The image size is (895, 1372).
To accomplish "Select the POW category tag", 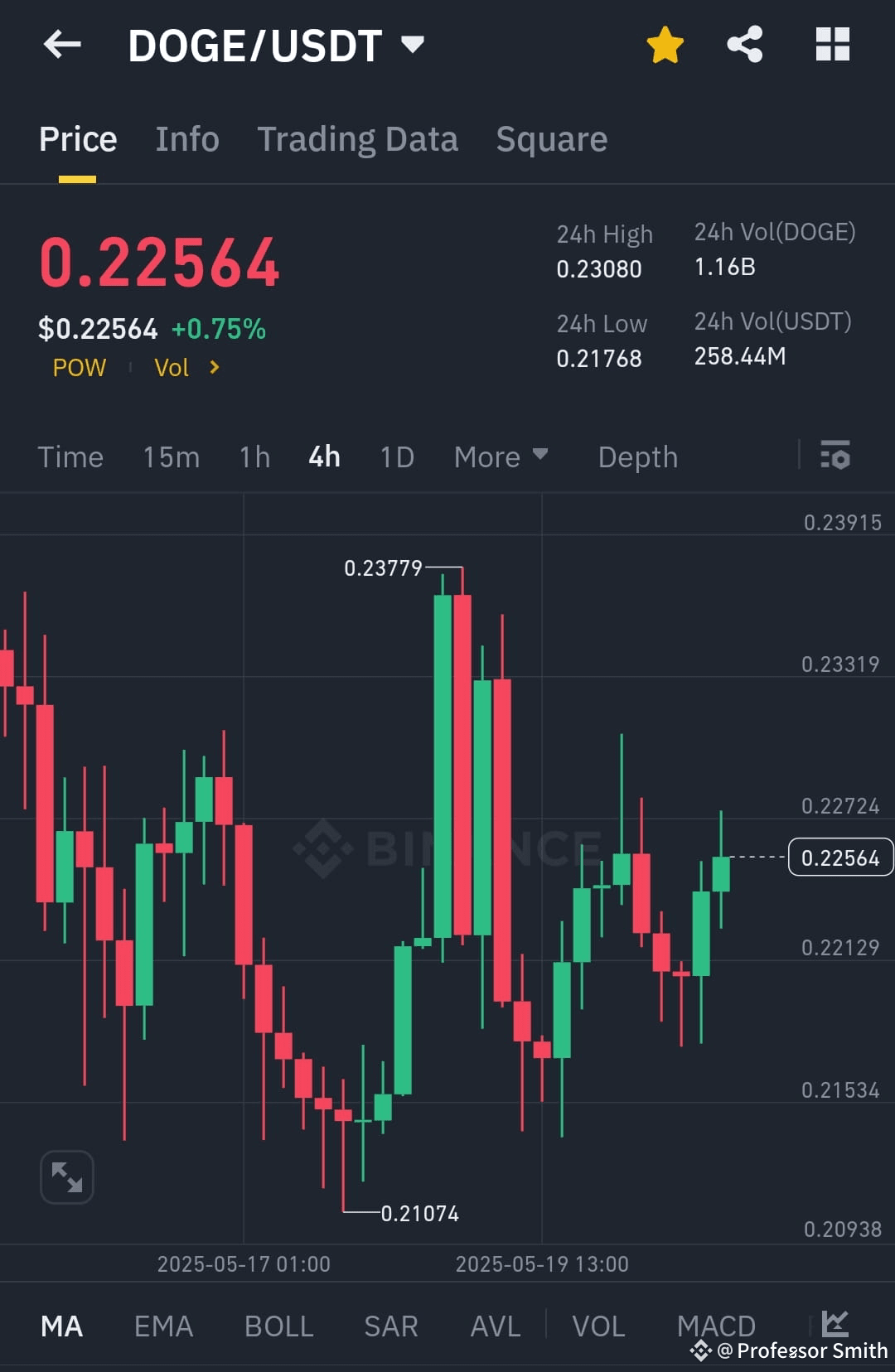I will tap(80, 367).
